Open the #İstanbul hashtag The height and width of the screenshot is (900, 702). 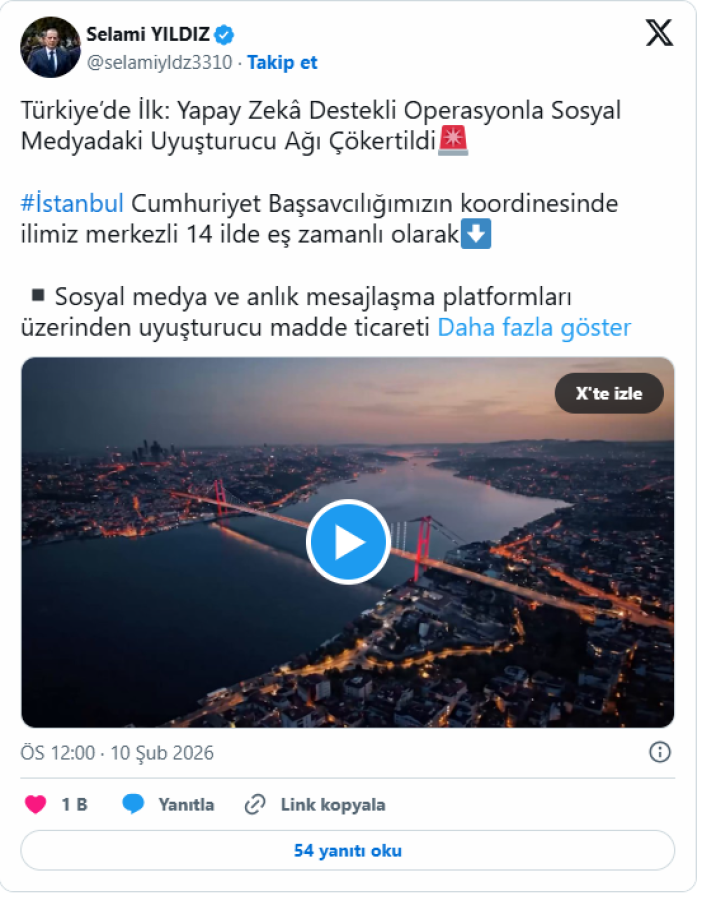coord(72,204)
